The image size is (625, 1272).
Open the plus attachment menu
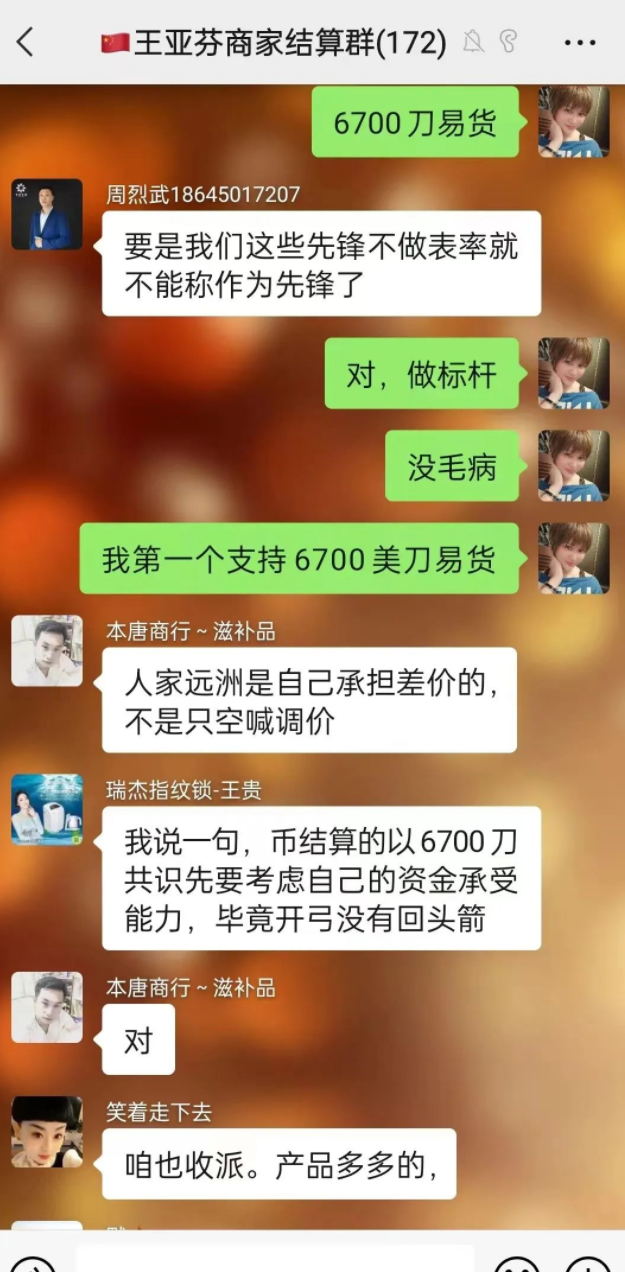587,1262
